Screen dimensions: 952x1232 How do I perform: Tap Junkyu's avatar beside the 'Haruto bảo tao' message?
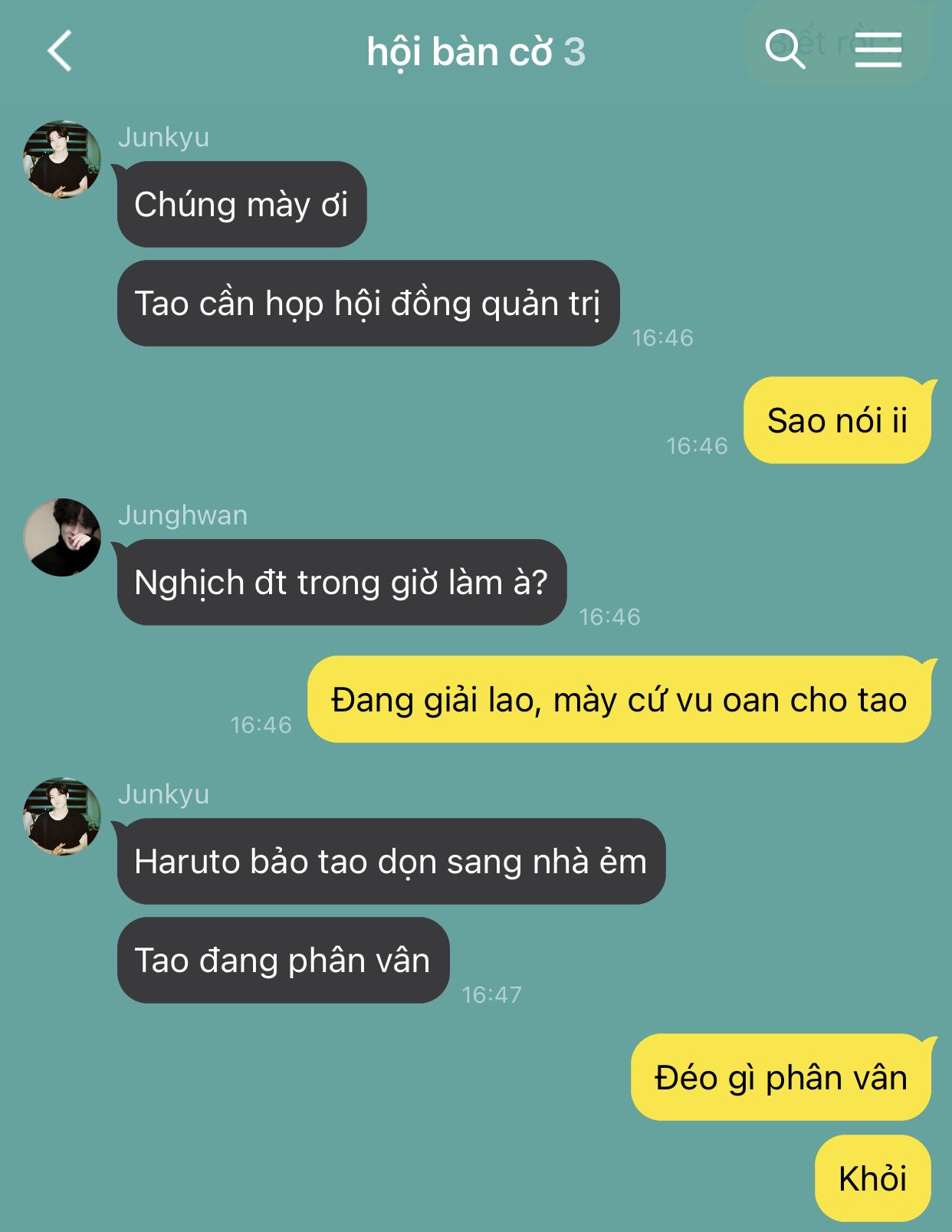point(62,816)
